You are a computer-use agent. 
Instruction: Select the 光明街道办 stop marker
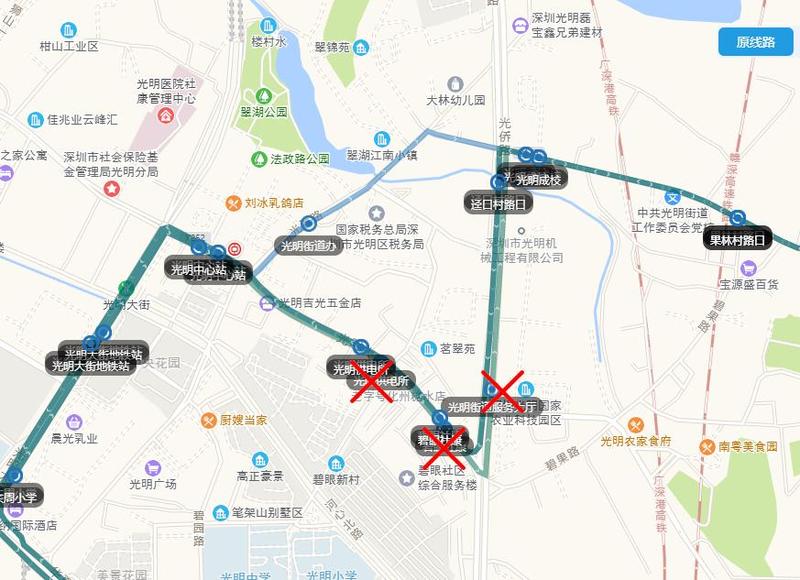pyautogui.click(x=308, y=225)
